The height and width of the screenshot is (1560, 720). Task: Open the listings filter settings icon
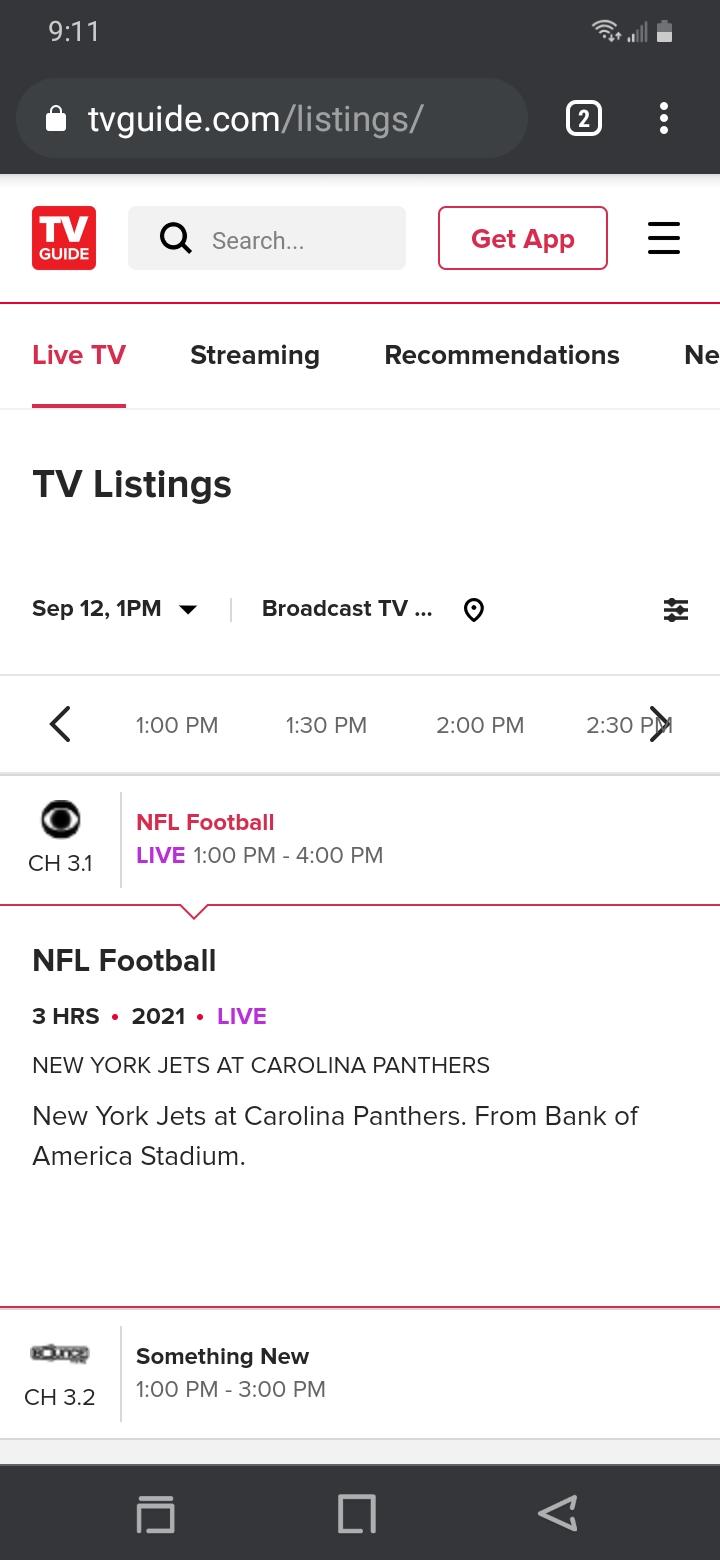tap(676, 609)
